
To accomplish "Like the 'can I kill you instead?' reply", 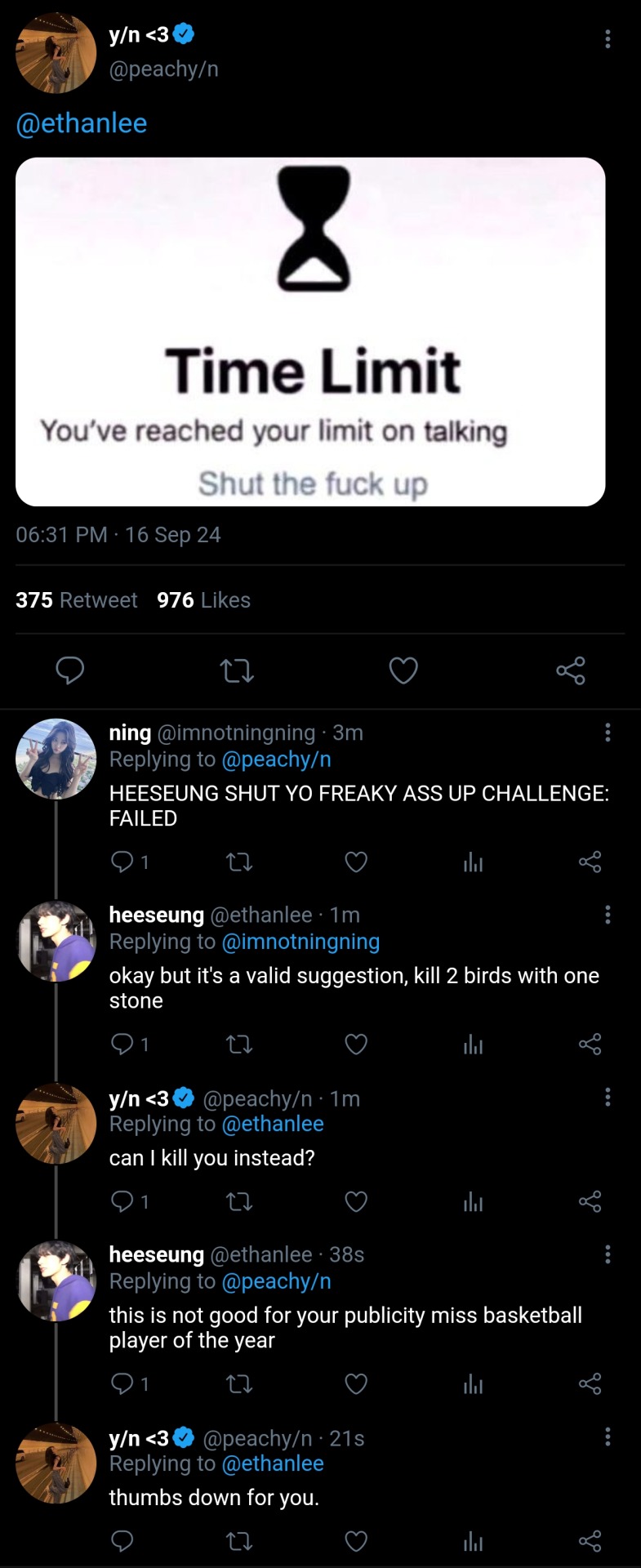I will pos(356,1201).
